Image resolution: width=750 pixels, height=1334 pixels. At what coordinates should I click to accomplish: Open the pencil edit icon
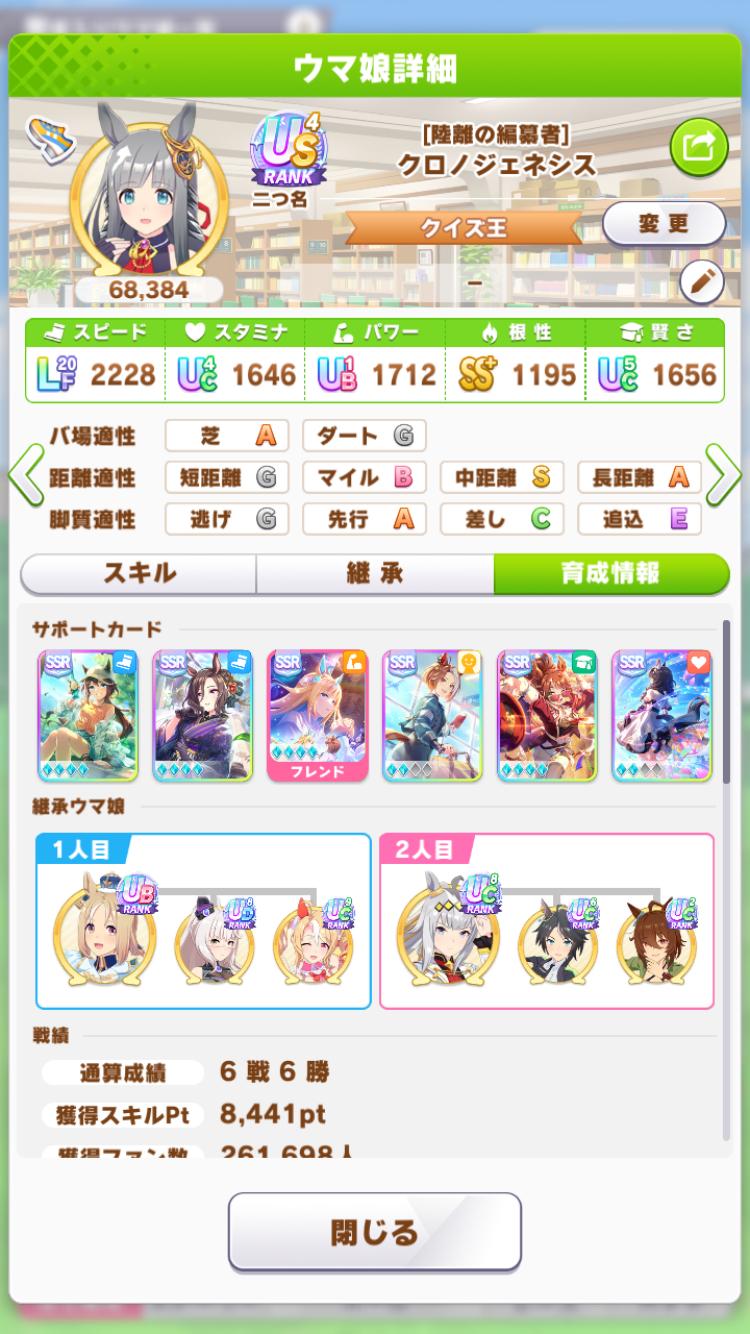click(701, 283)
